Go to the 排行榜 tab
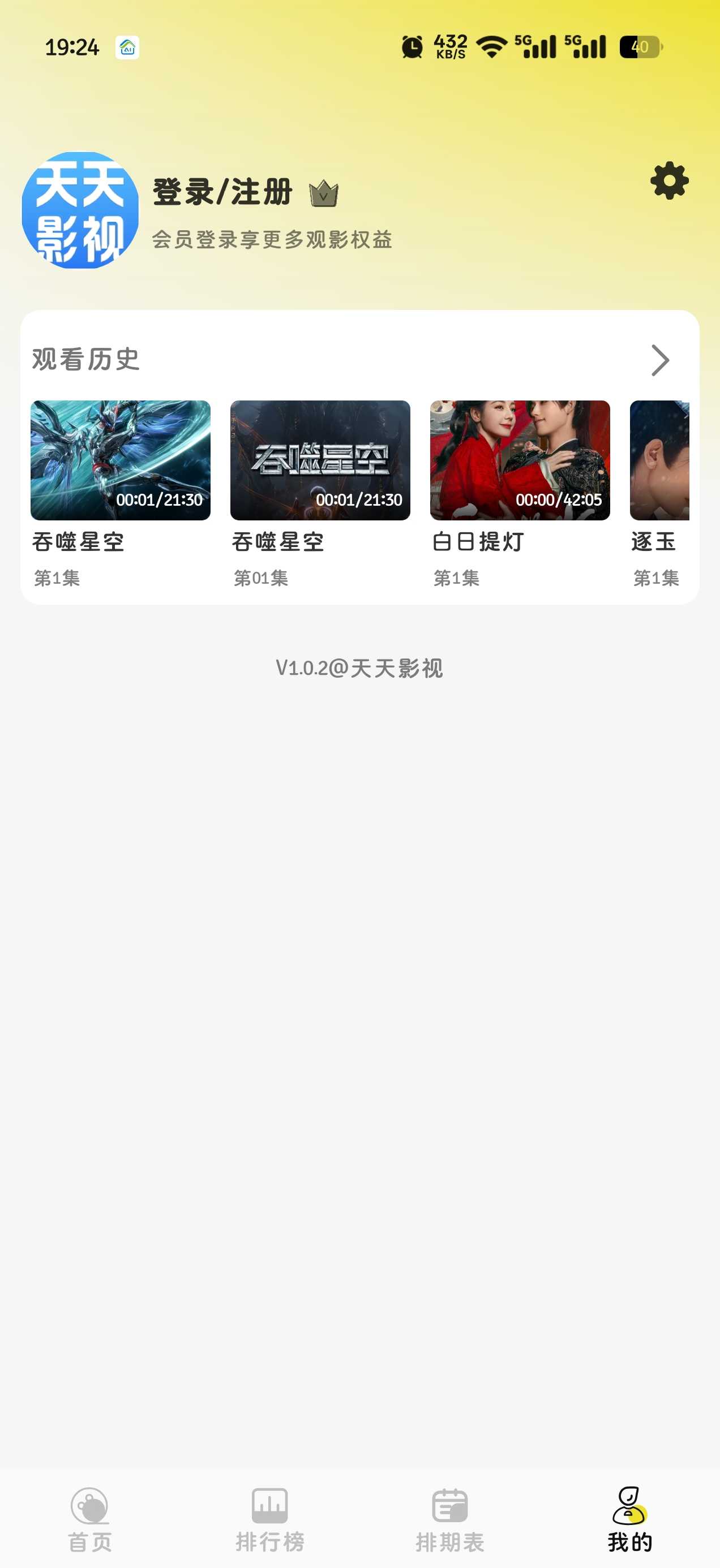This screenshot has width=720, height=1568. point(270,1520)
